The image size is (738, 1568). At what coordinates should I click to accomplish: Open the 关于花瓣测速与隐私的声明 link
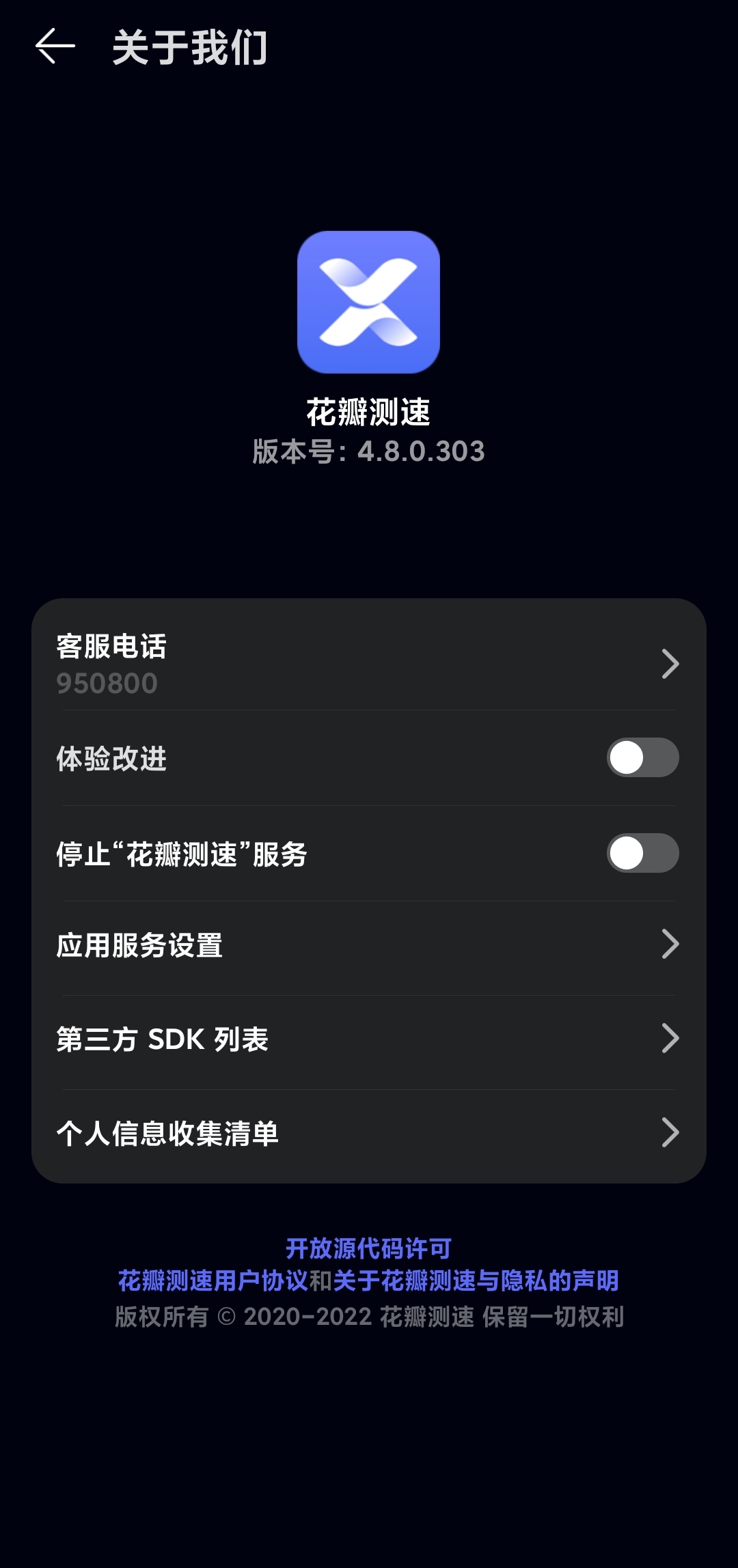(x=476, y=1280)
